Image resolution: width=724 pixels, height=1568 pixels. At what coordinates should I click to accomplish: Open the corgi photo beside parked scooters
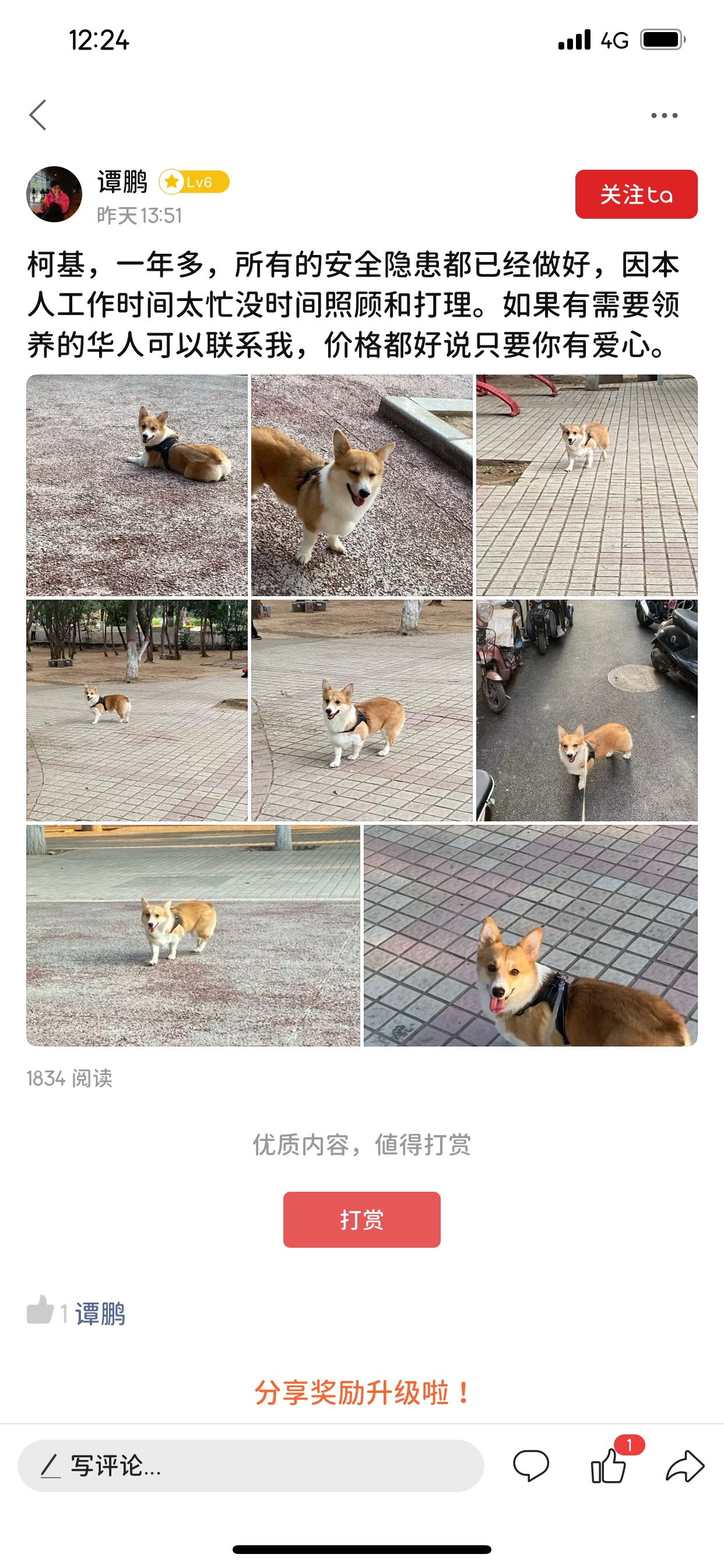pyautogui.click(x=586, y=710)
